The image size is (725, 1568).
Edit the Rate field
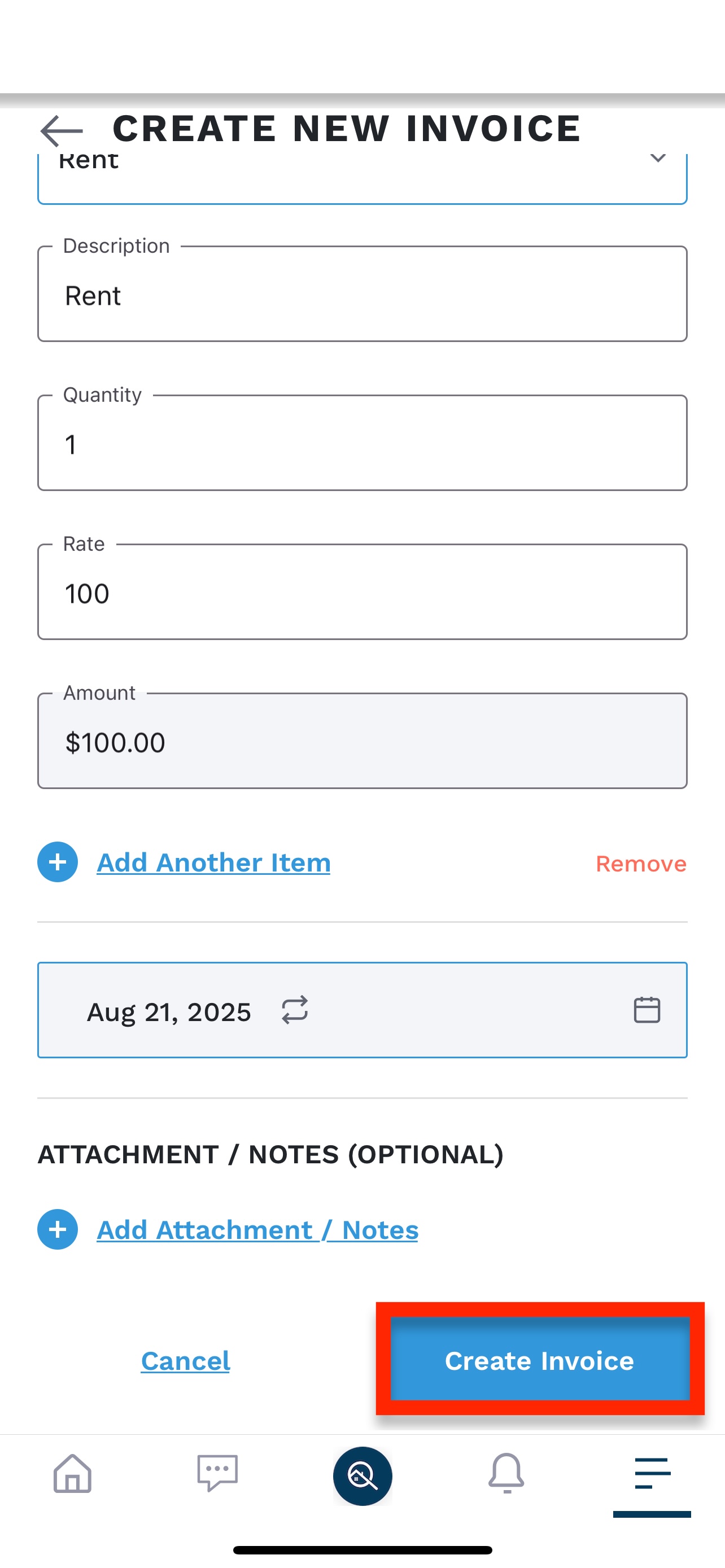tap(362, 592)
